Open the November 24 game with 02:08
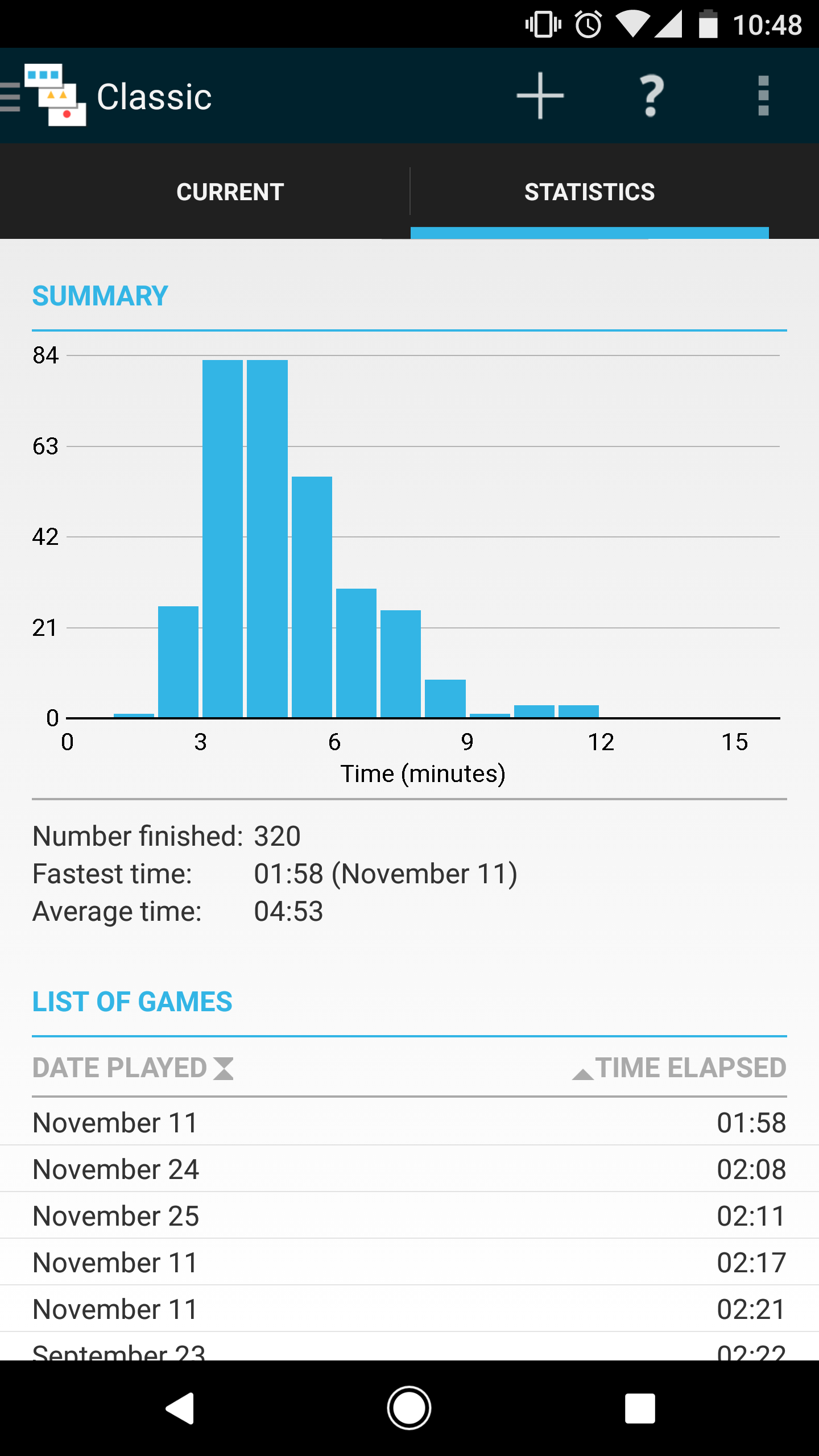819x1456 pixels. click(x=409, y=1169)
